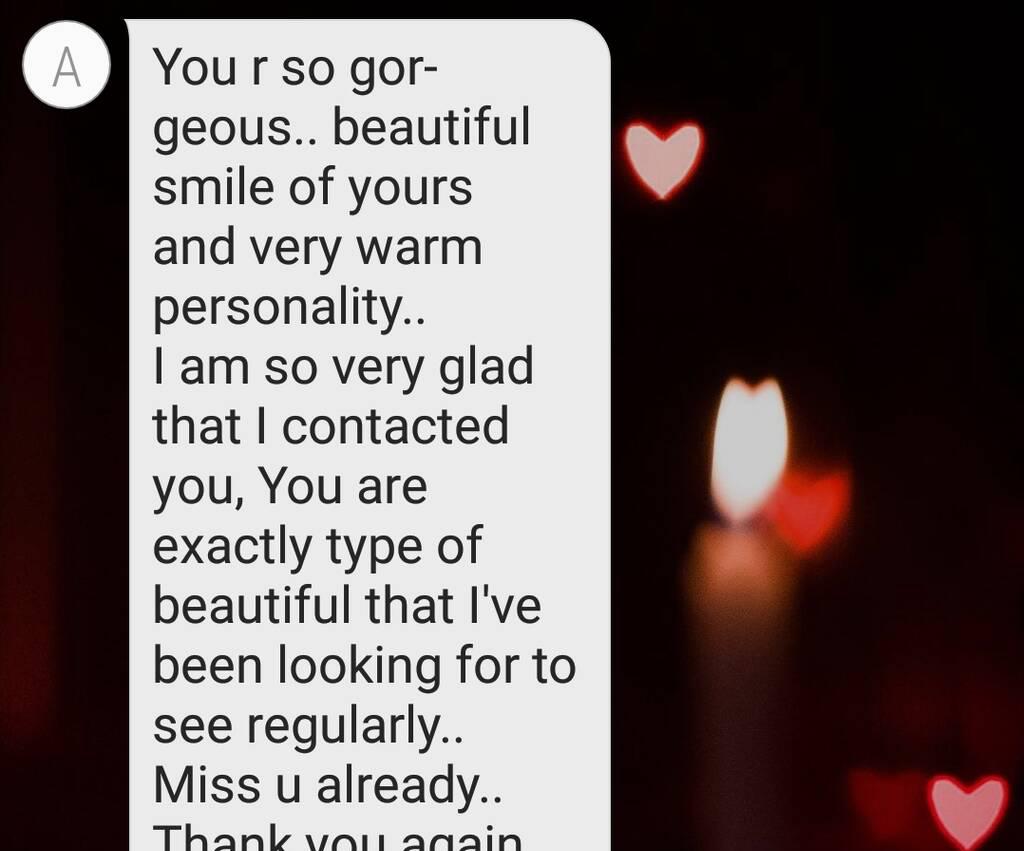Open contact avatar labeled A

pos(66,66)
